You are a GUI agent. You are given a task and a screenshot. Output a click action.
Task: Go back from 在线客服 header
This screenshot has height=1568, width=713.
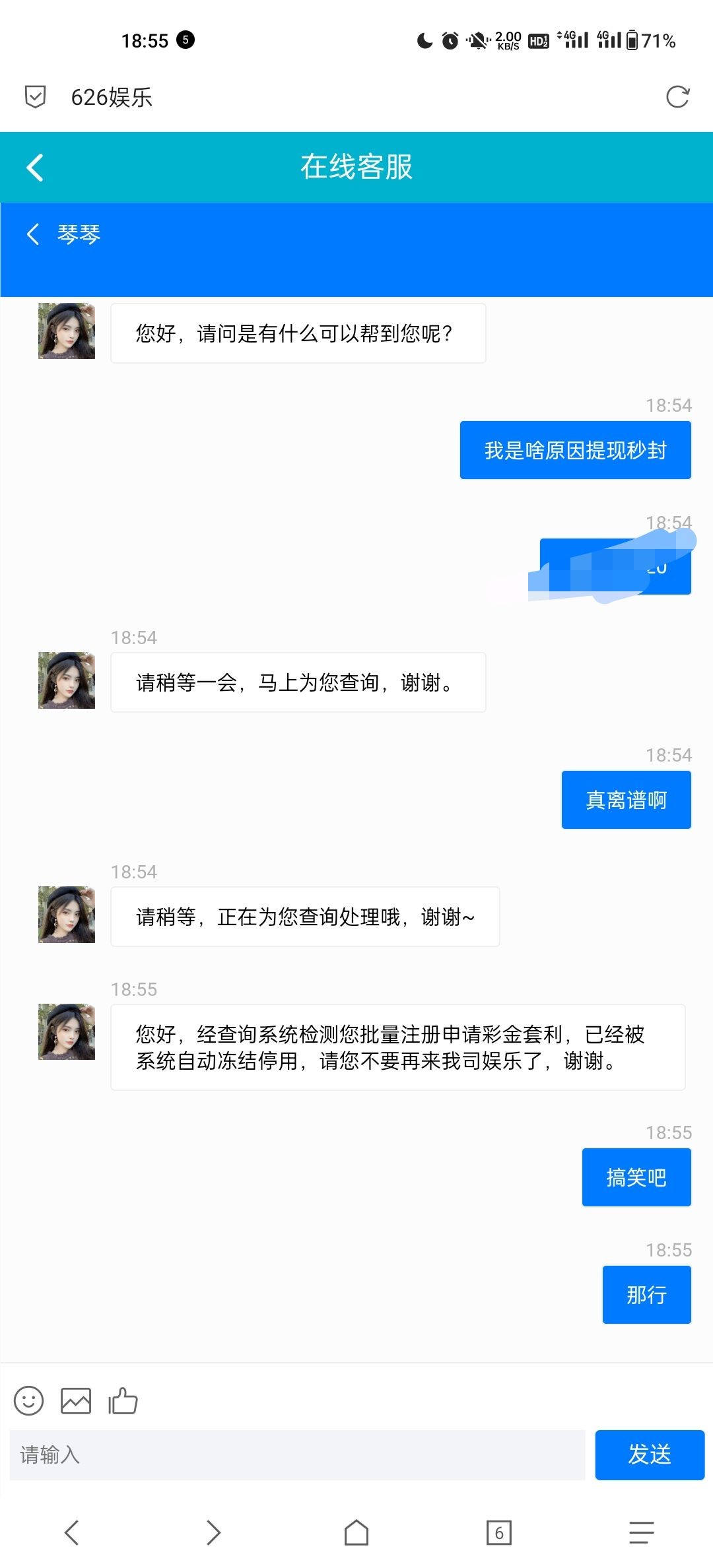coord(35,168)
